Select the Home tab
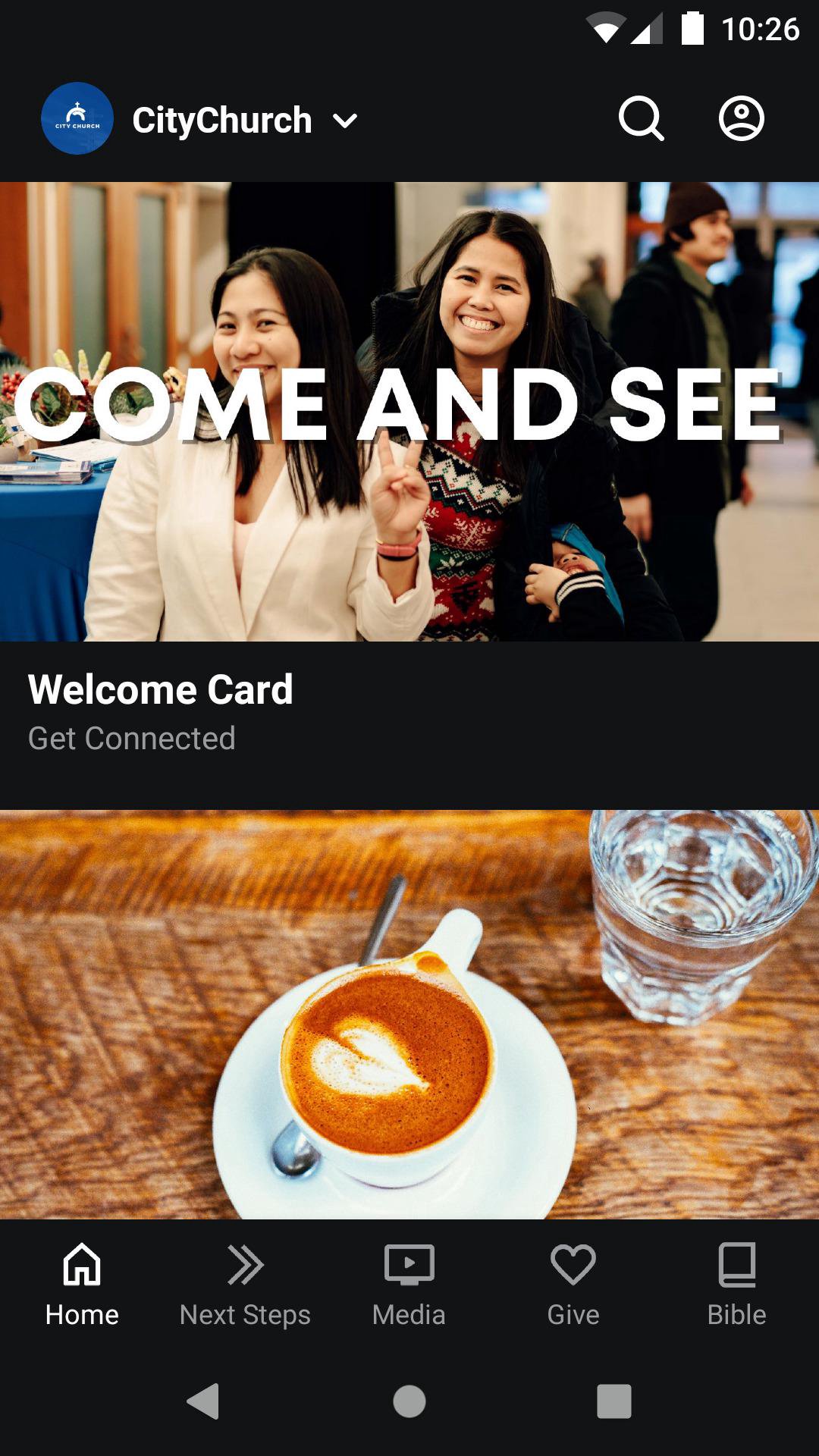This screenshot has width=819, height=1456. point(82,1285)
